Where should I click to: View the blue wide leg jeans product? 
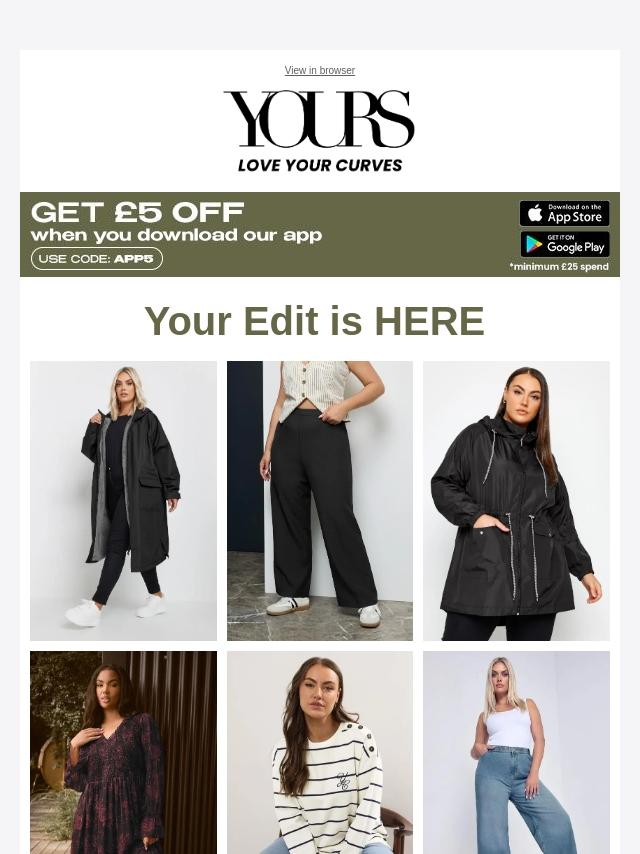point(516,750)
